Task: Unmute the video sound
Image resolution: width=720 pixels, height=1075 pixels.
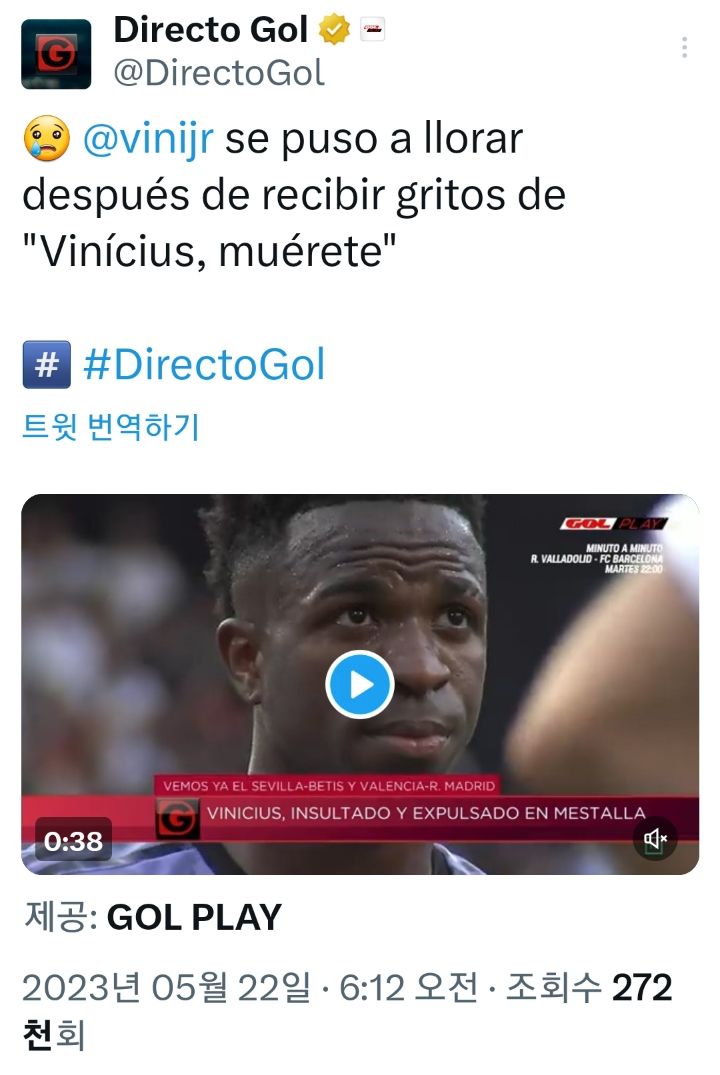Action: 655,838
